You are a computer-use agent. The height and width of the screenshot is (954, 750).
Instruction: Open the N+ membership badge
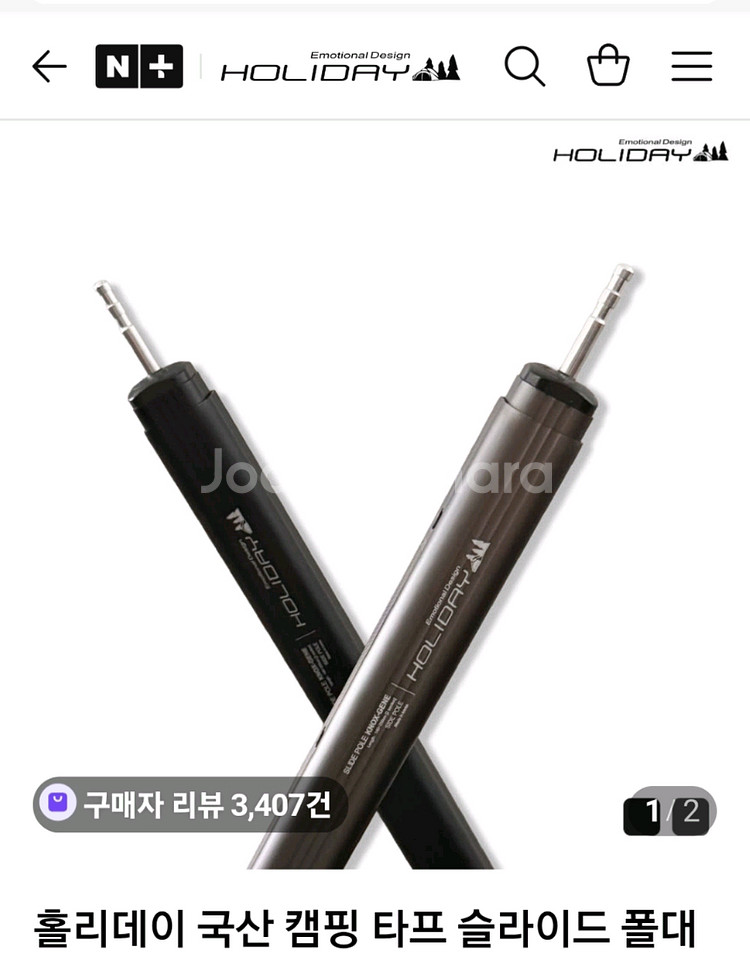[139, 67]
